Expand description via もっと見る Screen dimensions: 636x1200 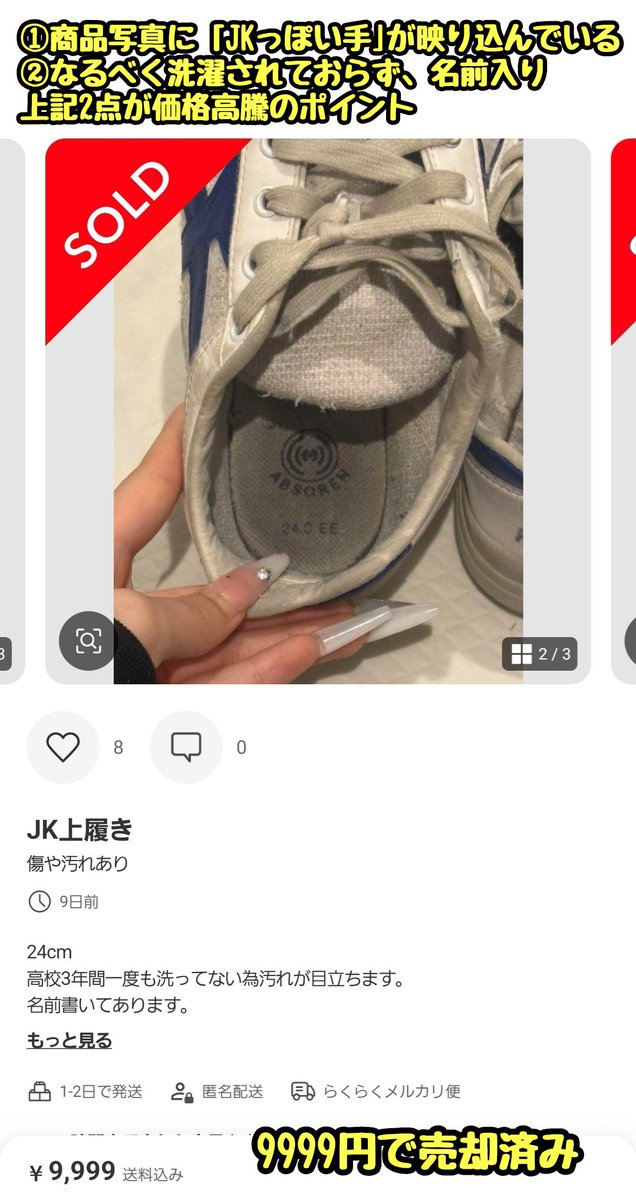click(69, 1040)
